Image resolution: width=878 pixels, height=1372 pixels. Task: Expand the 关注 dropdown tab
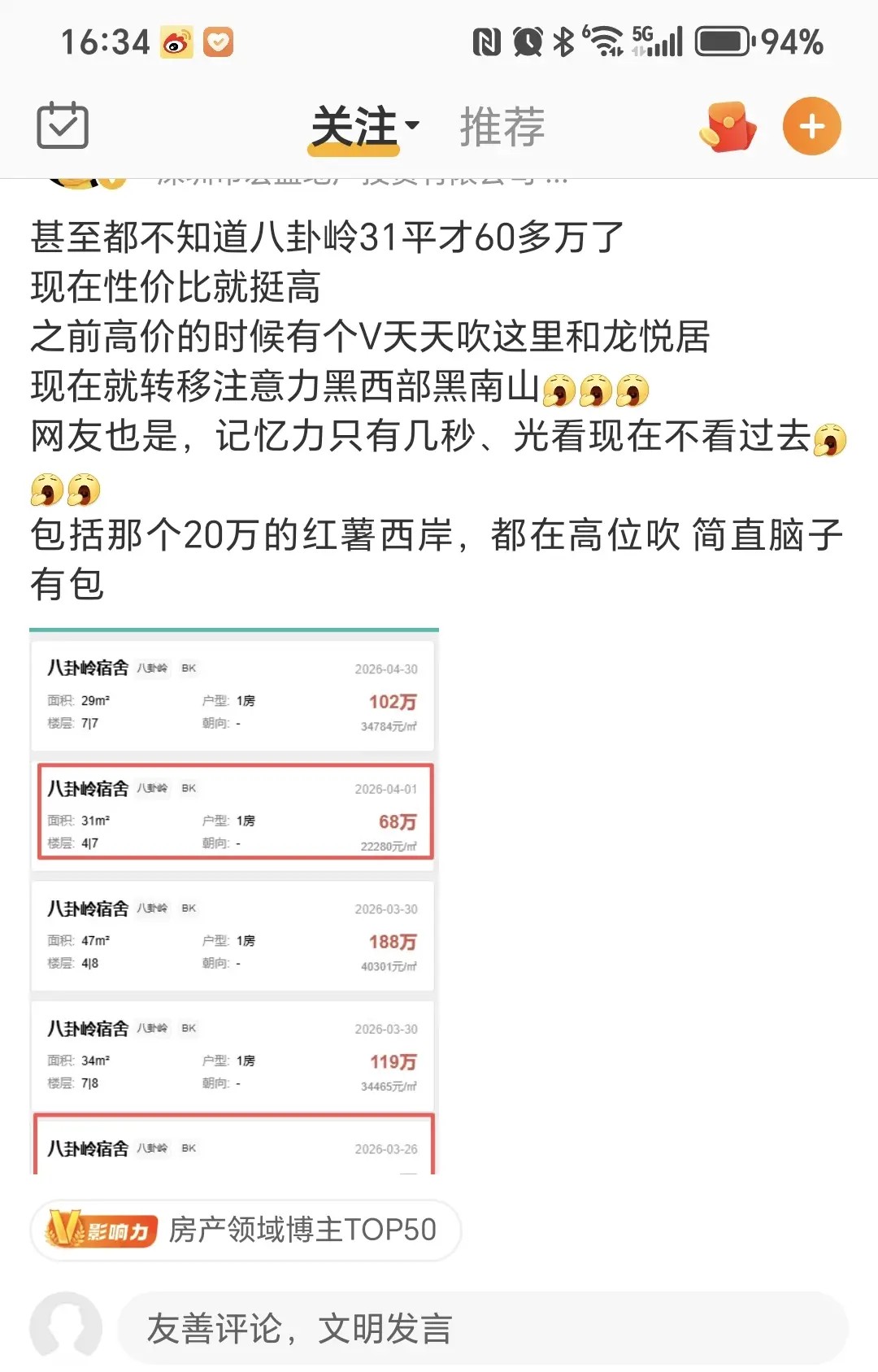365,128
